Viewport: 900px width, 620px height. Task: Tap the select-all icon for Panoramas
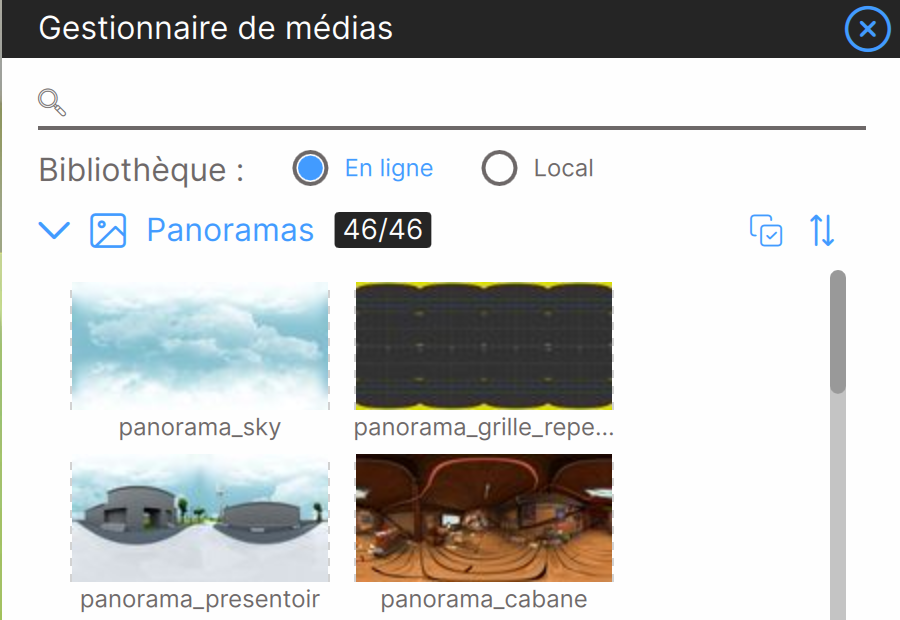point(766,231)
